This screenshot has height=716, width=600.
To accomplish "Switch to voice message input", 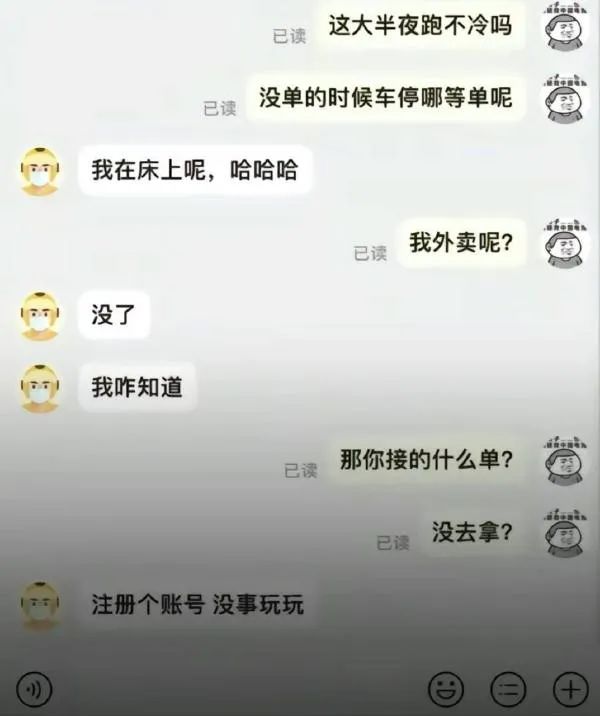I will coord(33,688).
